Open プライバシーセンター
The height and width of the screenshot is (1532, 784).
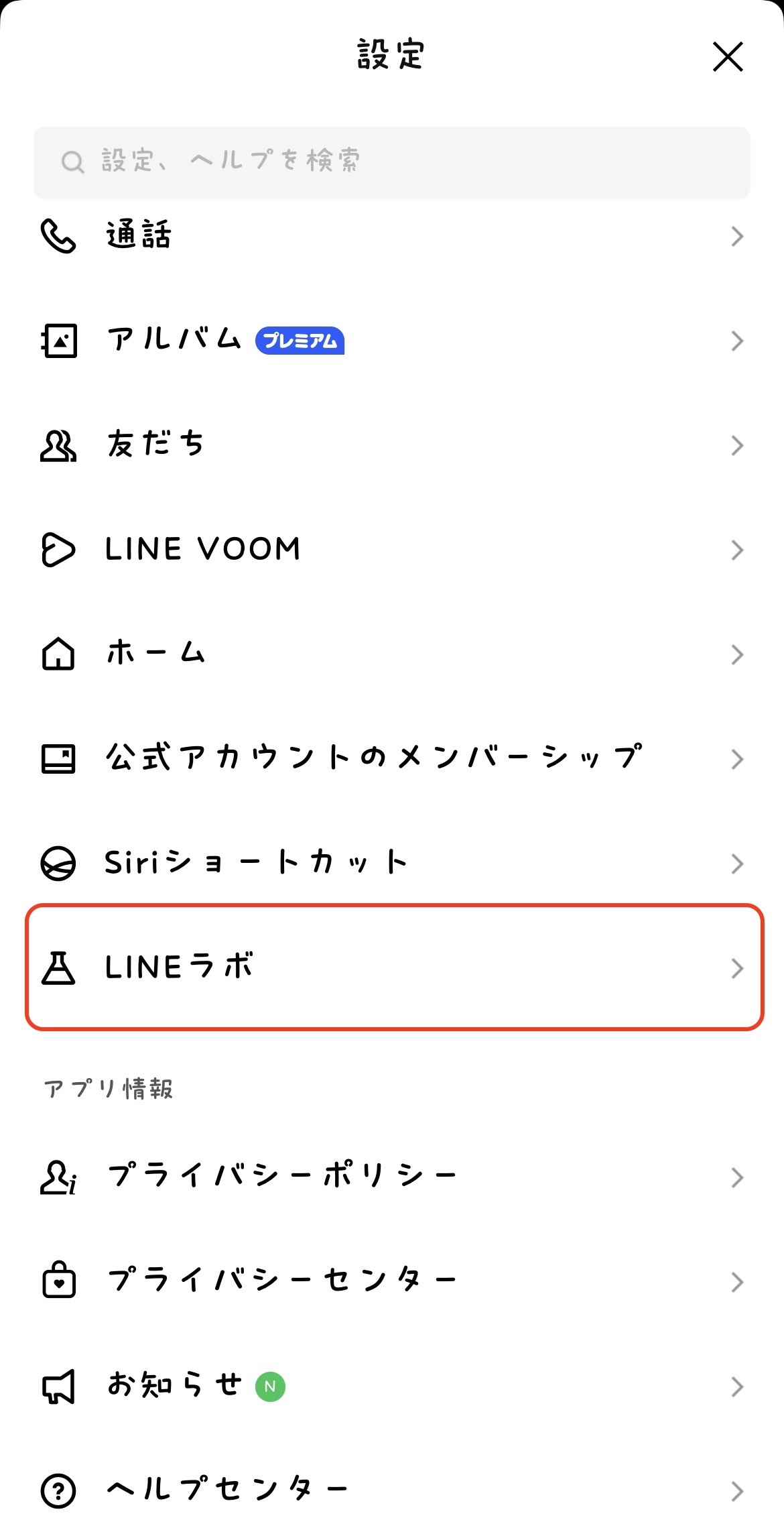click(x=391, y=1281)
